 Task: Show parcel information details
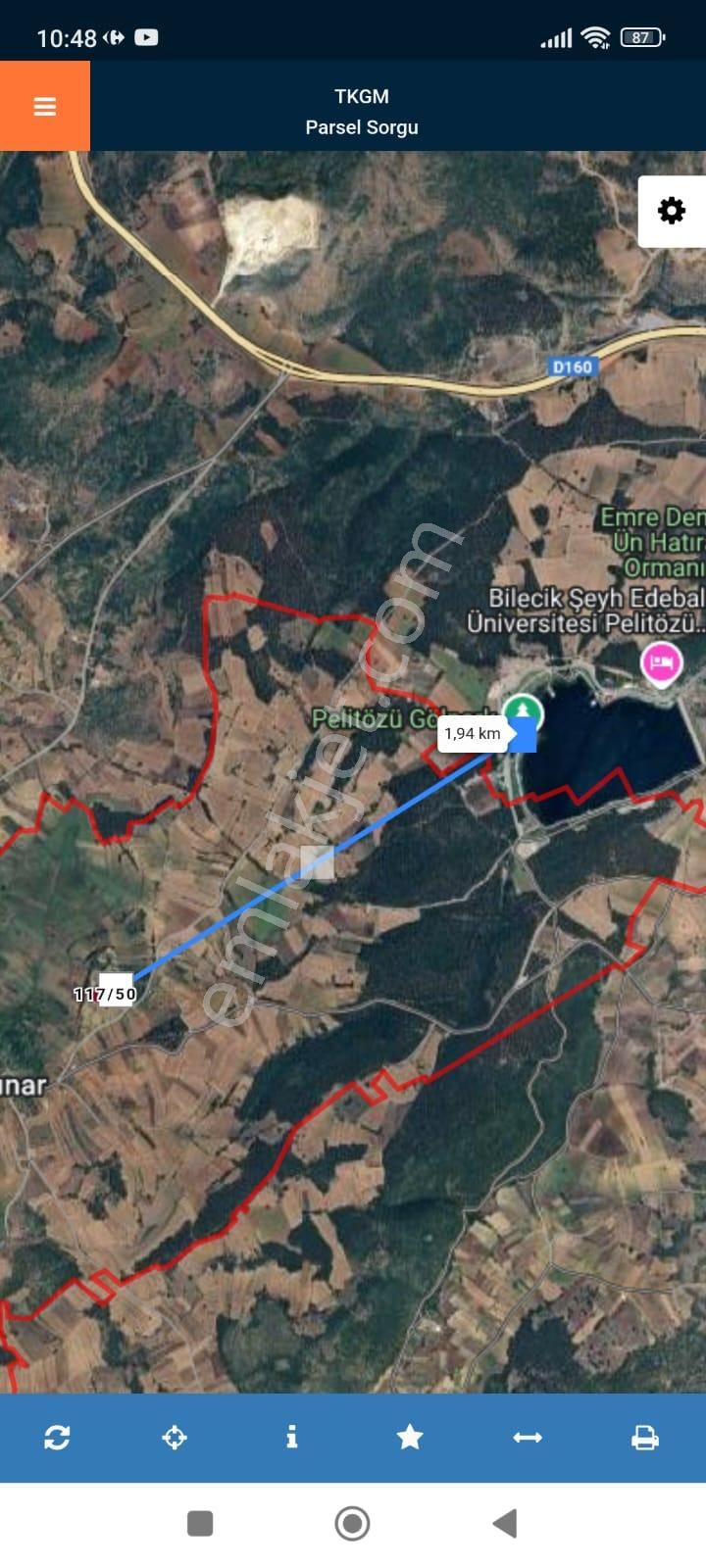[x=291, y=1438]
